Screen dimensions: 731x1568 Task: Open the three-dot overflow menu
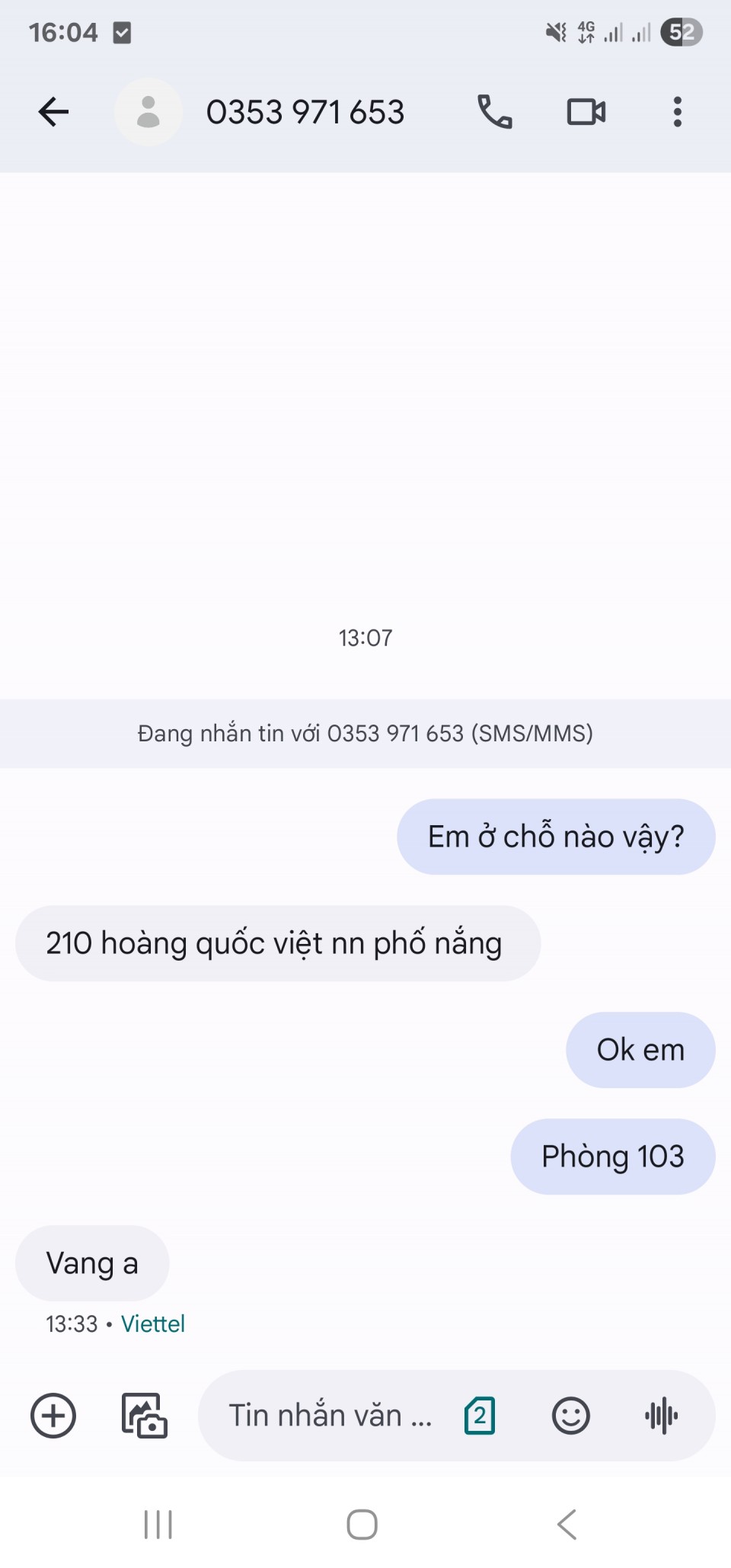677,112
